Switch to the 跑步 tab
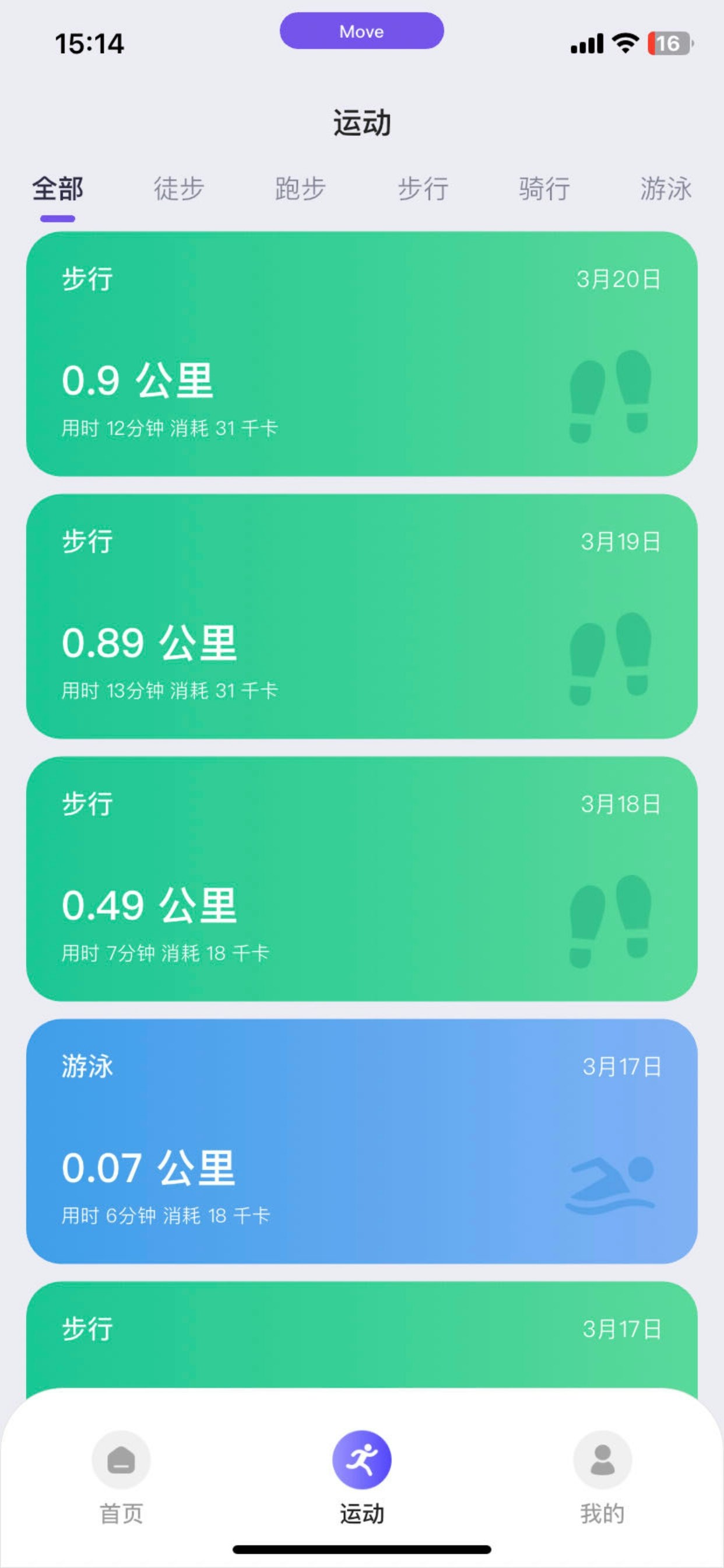Image resolution: width=724 pixels, height=1568 pixels. click(x=301, y=188)
